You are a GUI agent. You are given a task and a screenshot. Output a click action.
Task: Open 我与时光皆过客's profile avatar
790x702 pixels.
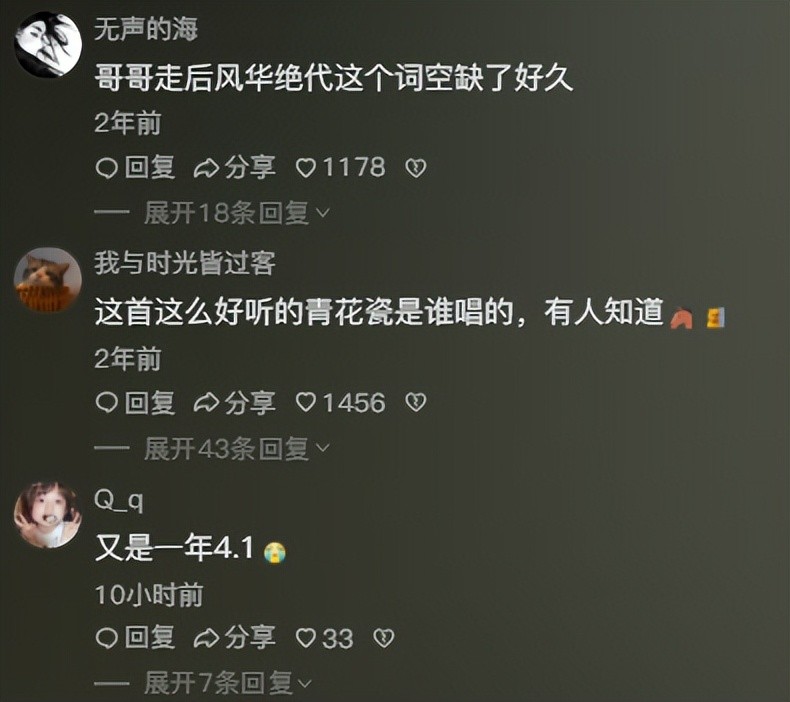[48, 281]
